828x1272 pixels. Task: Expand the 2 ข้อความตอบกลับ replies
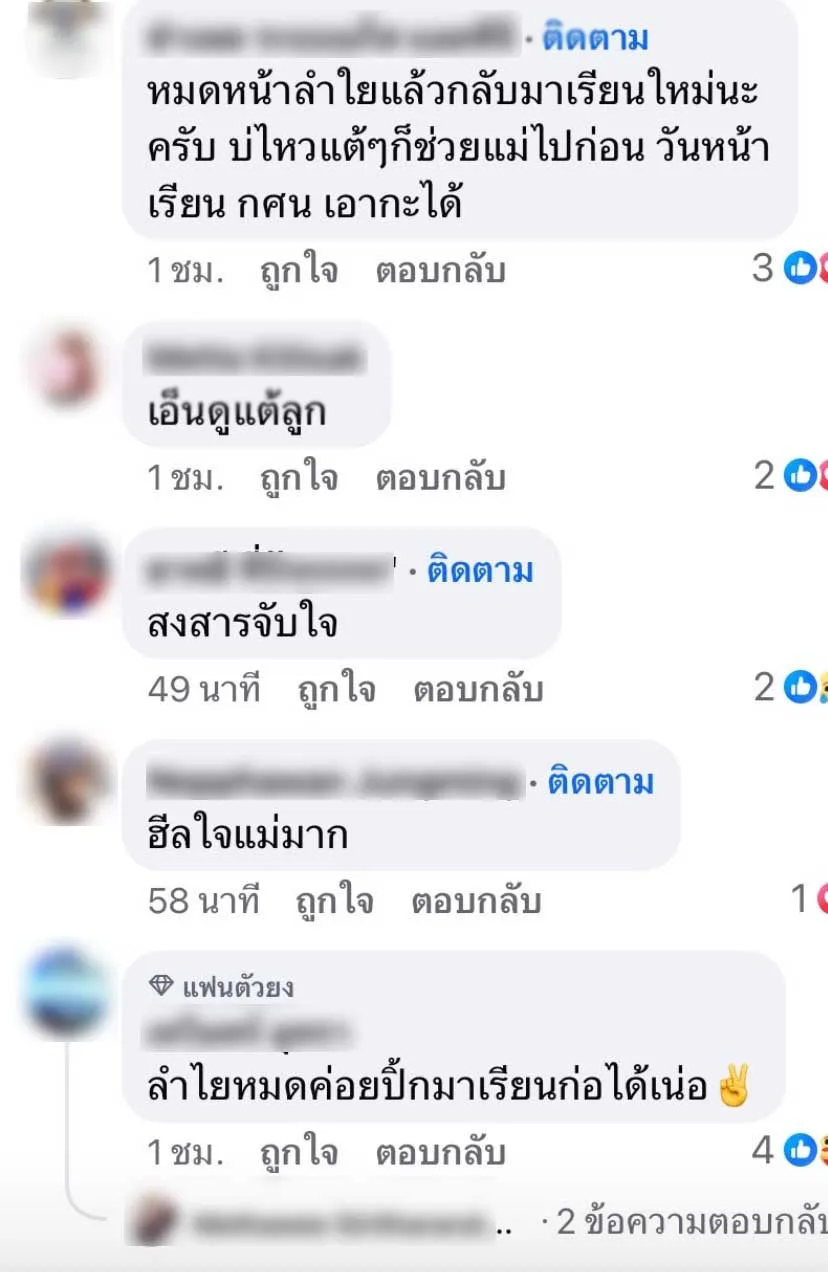pos(690,1222)
